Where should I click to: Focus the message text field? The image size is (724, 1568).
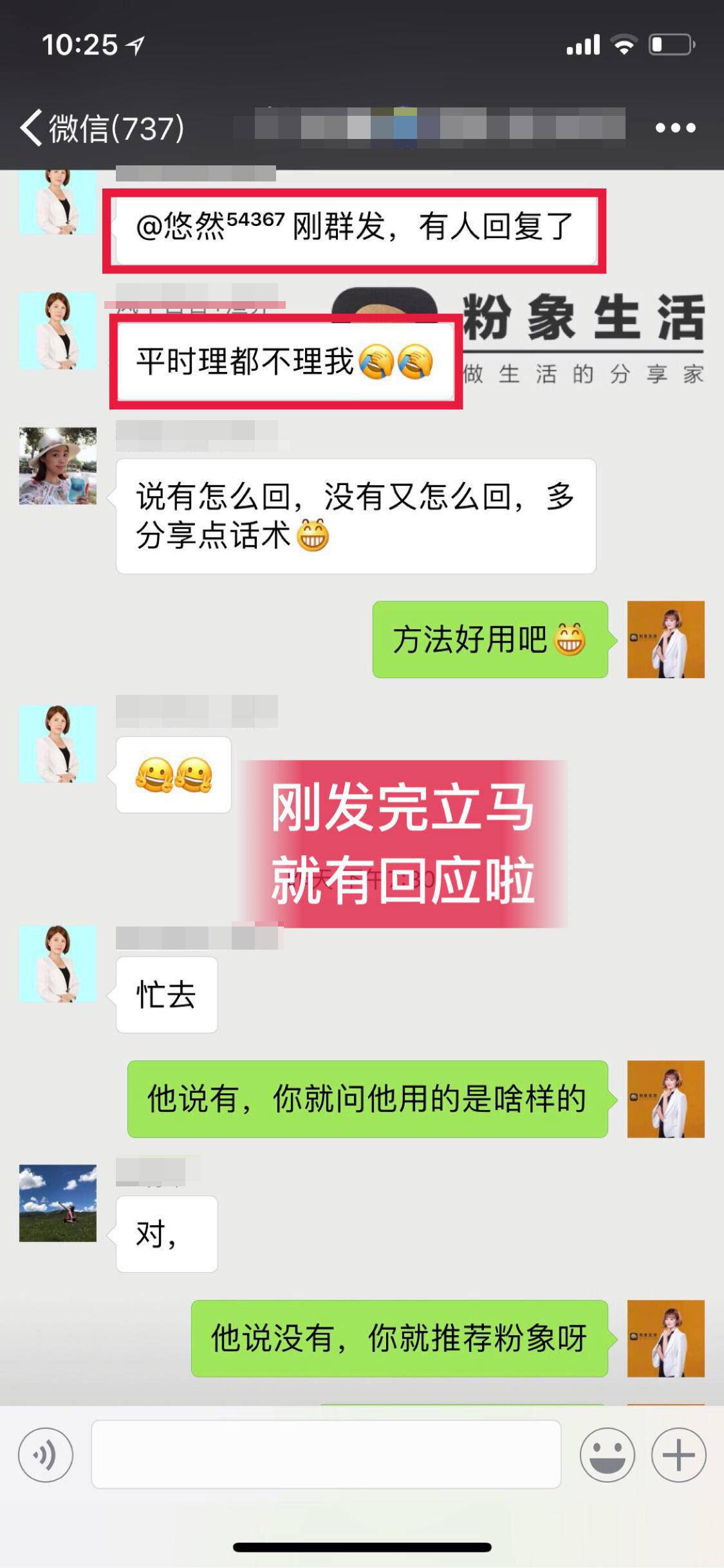coord(326,1455)
